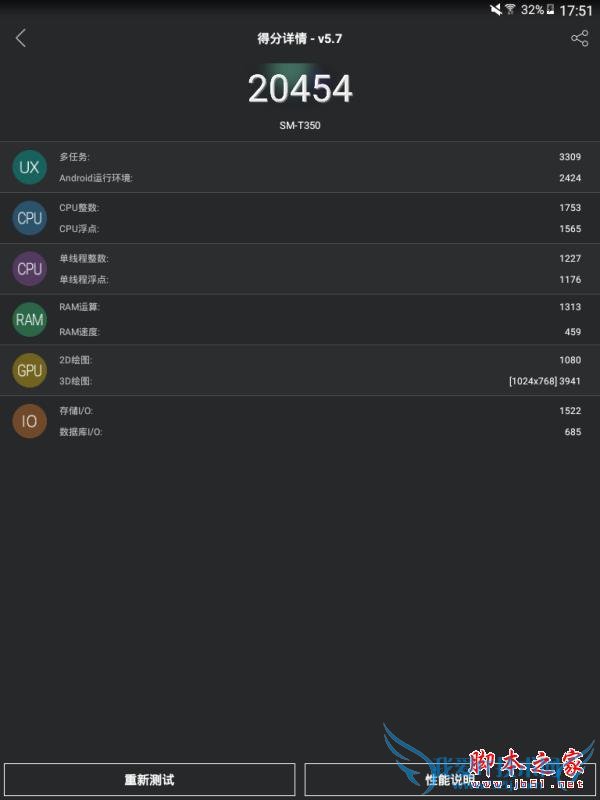
Task: Open the 性能说明 performance explanation button
Action: [x=449, y=780]
